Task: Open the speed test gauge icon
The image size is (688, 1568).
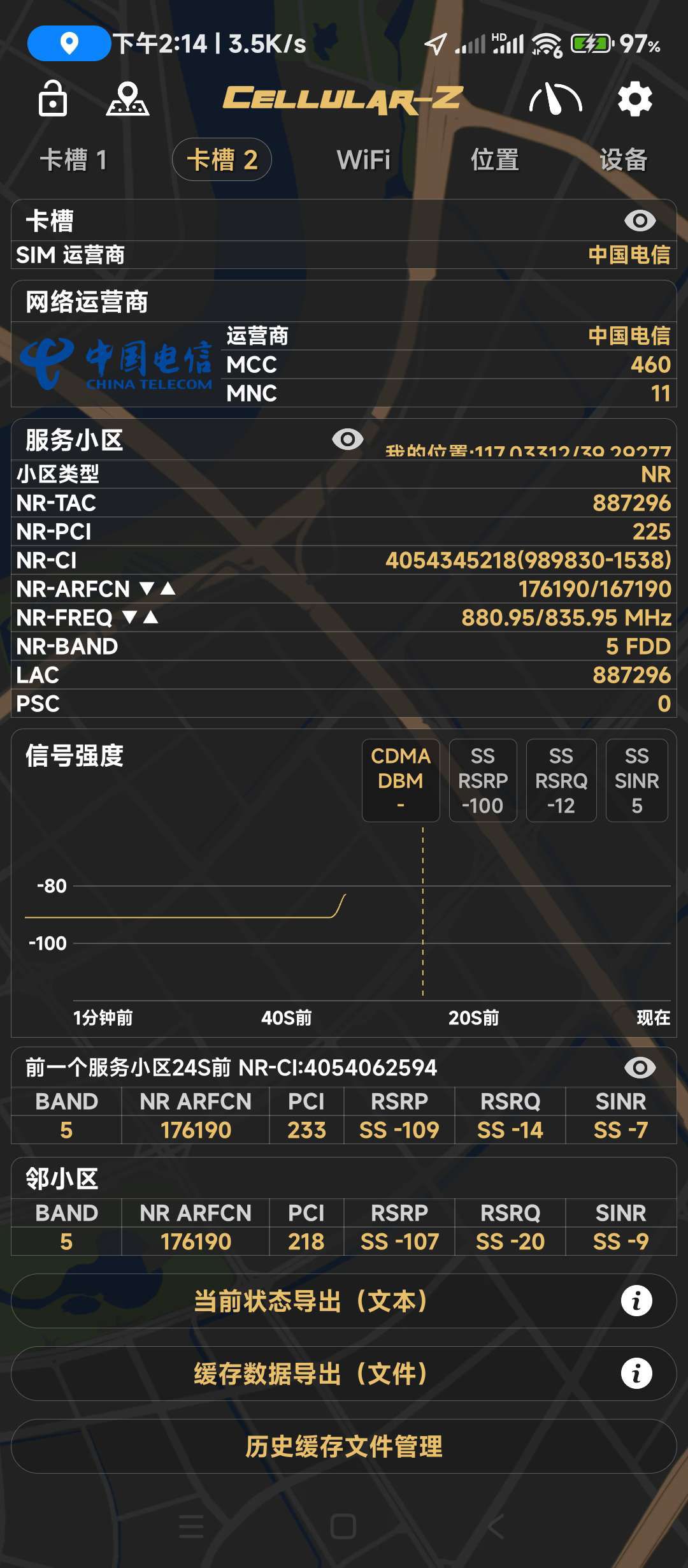Action: click(x=555, y=99)
